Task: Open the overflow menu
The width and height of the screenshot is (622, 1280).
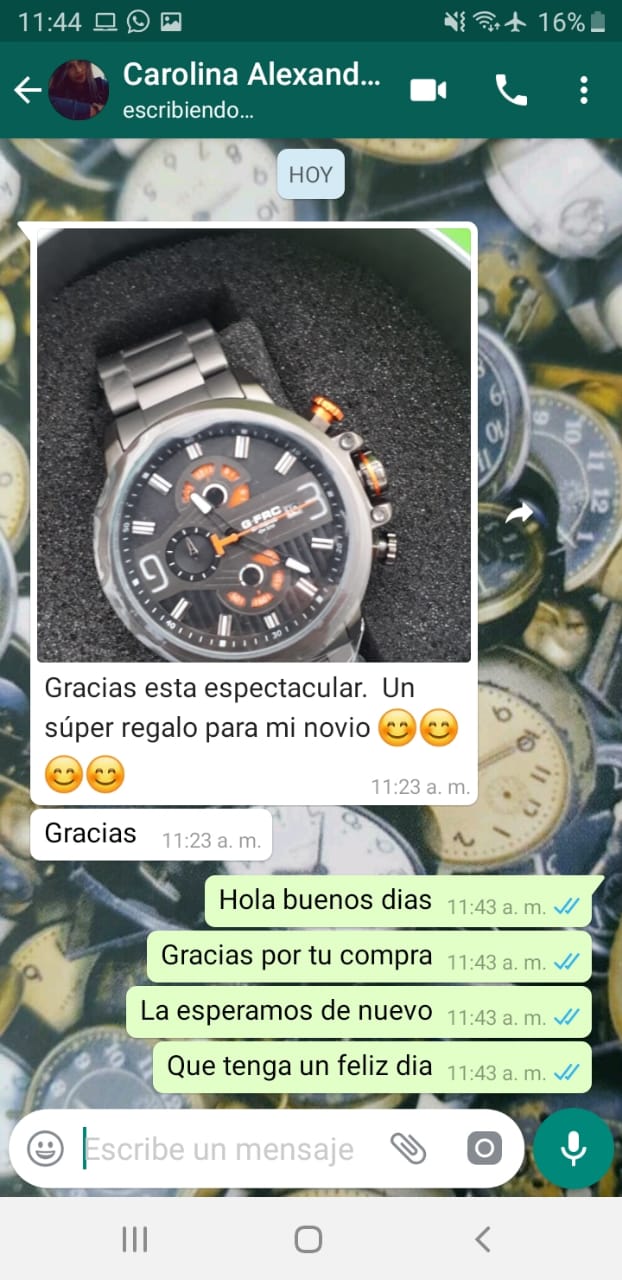Action: click(584, 90)
